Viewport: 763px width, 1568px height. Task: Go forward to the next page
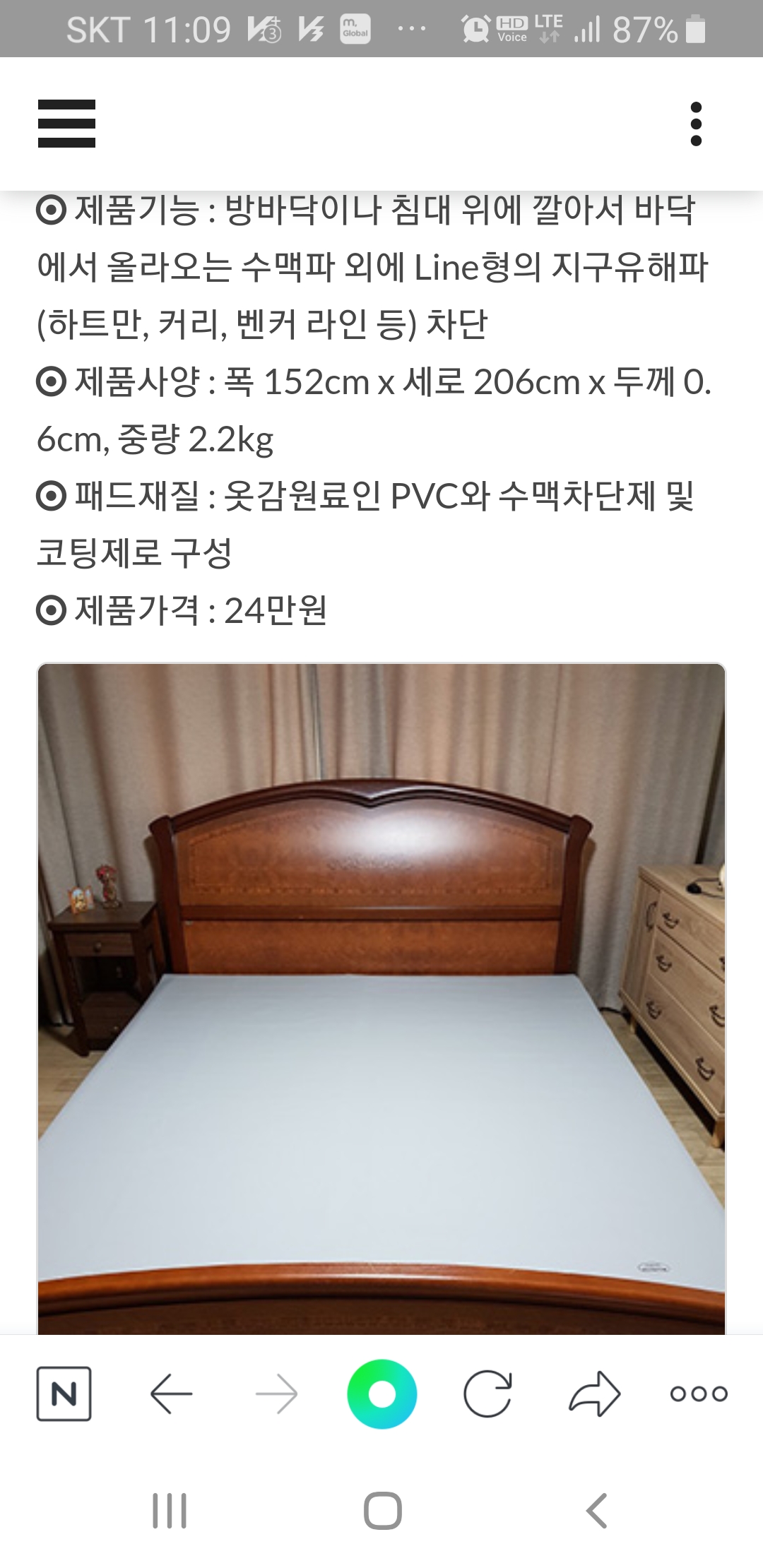(x=276, y=1394)
